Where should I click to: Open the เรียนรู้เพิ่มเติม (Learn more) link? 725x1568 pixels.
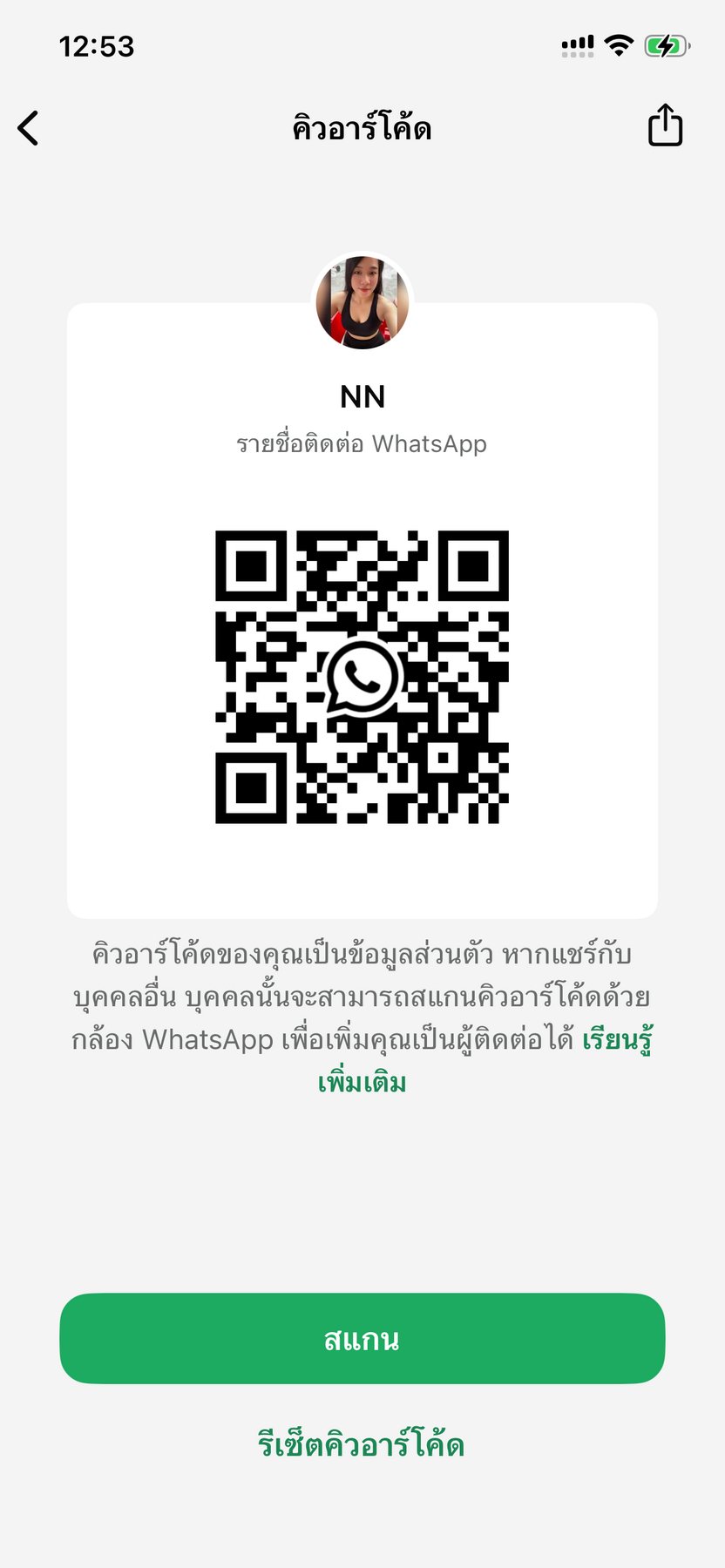pos(617,1040)
